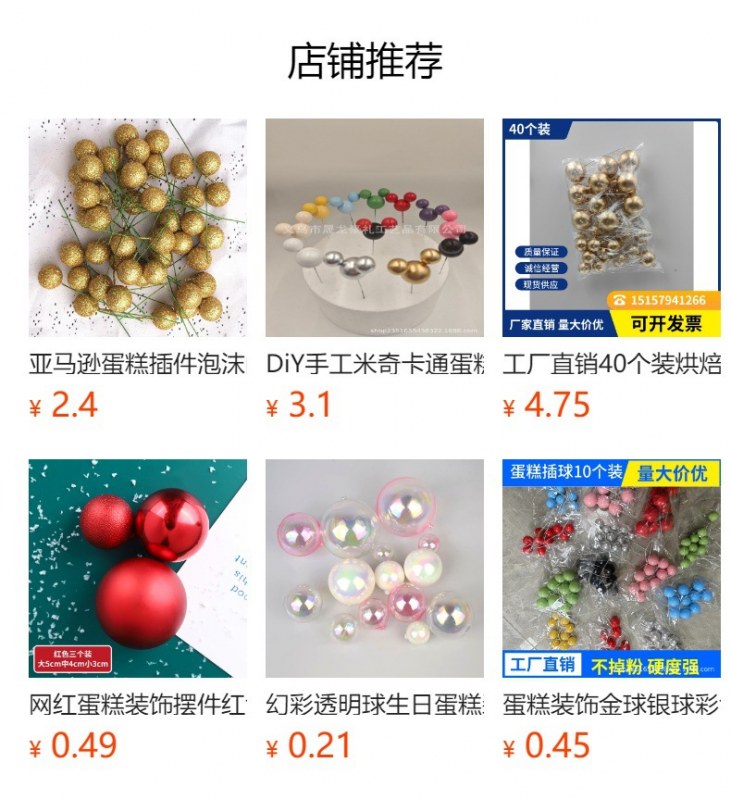Open the 网红蛋糕装饰摆件 red balls product
The width and height of the screenshot is (731, 800).
137,568
